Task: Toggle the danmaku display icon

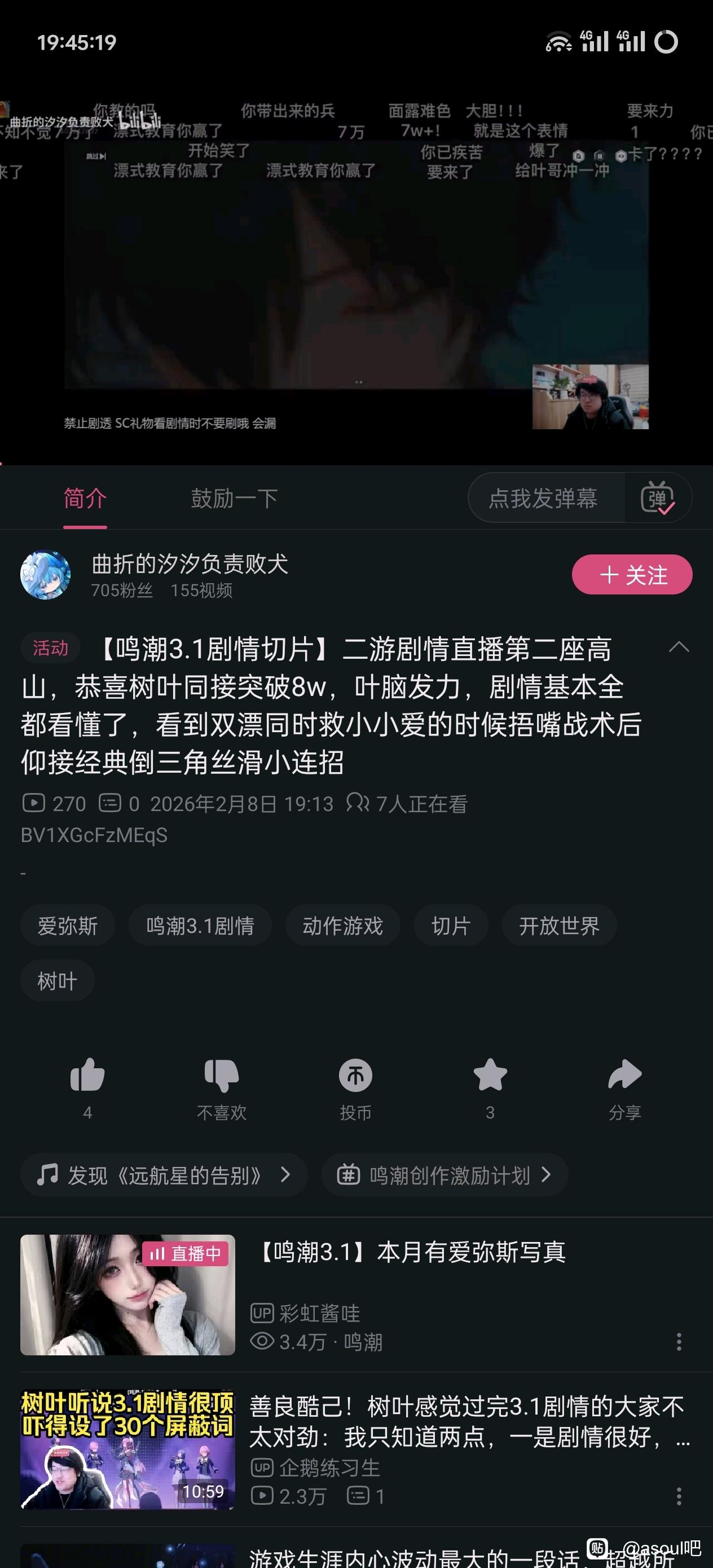Action: click(658, 499)
